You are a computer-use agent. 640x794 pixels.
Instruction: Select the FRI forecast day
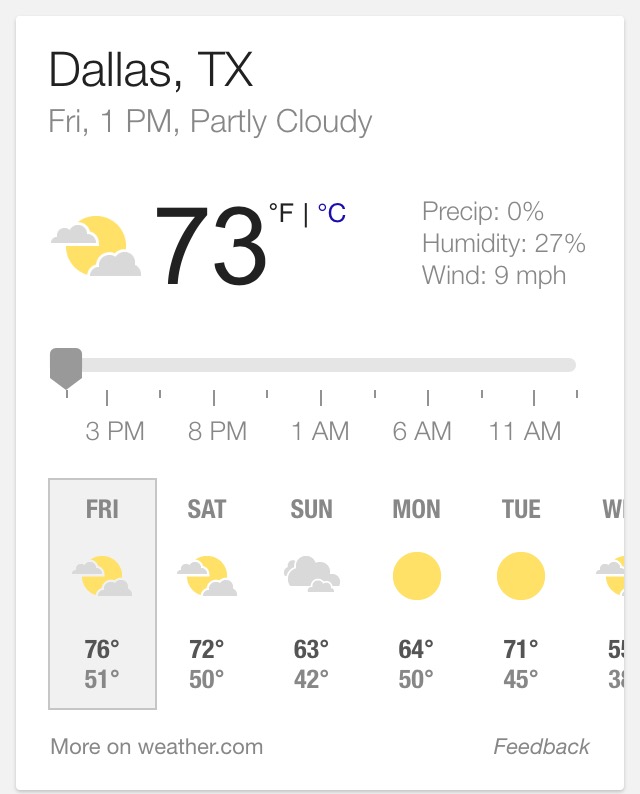click(102, 594)
